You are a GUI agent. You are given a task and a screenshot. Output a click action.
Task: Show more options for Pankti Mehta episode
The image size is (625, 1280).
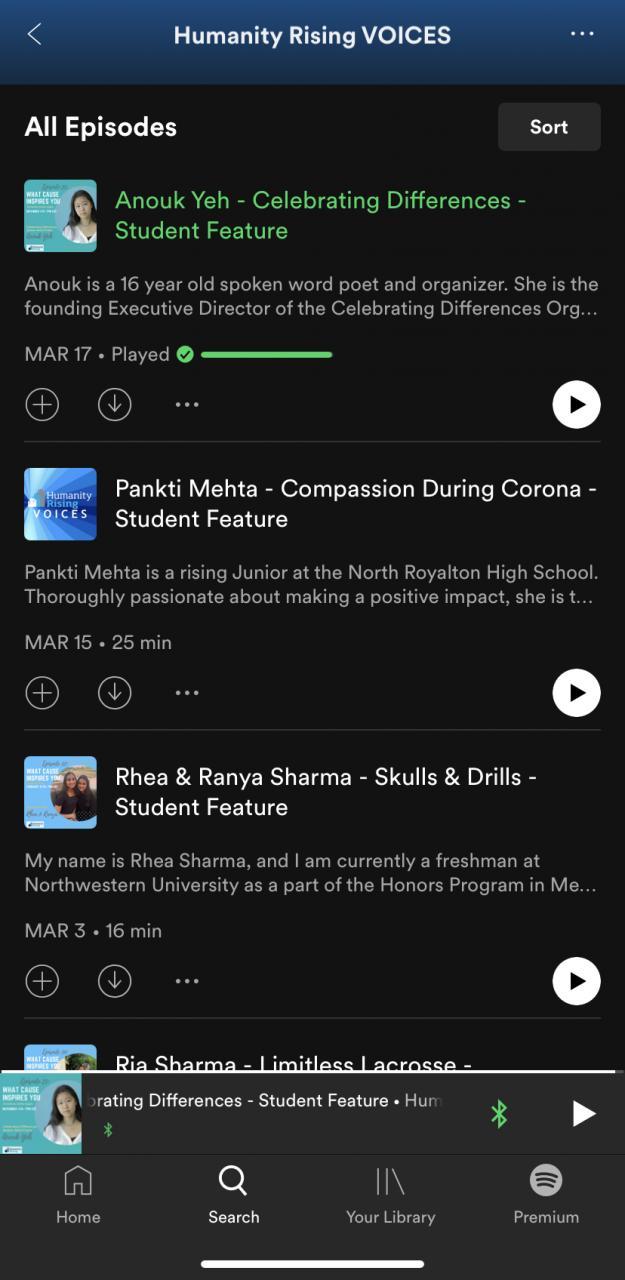tap(187, 693)
